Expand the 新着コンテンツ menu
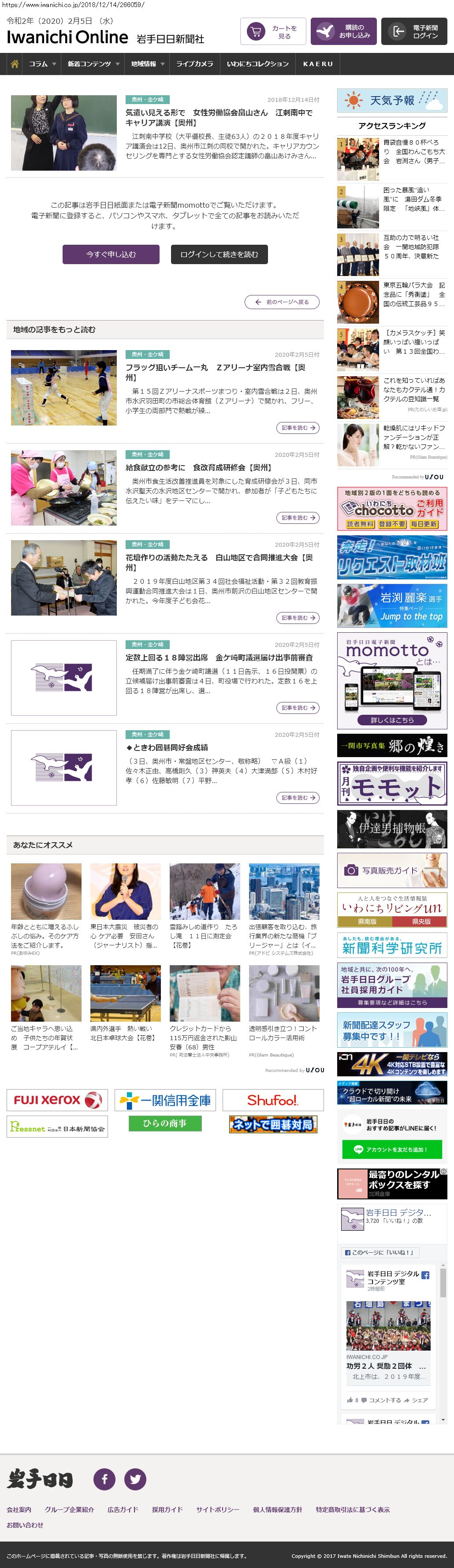 tap(93, 64)
